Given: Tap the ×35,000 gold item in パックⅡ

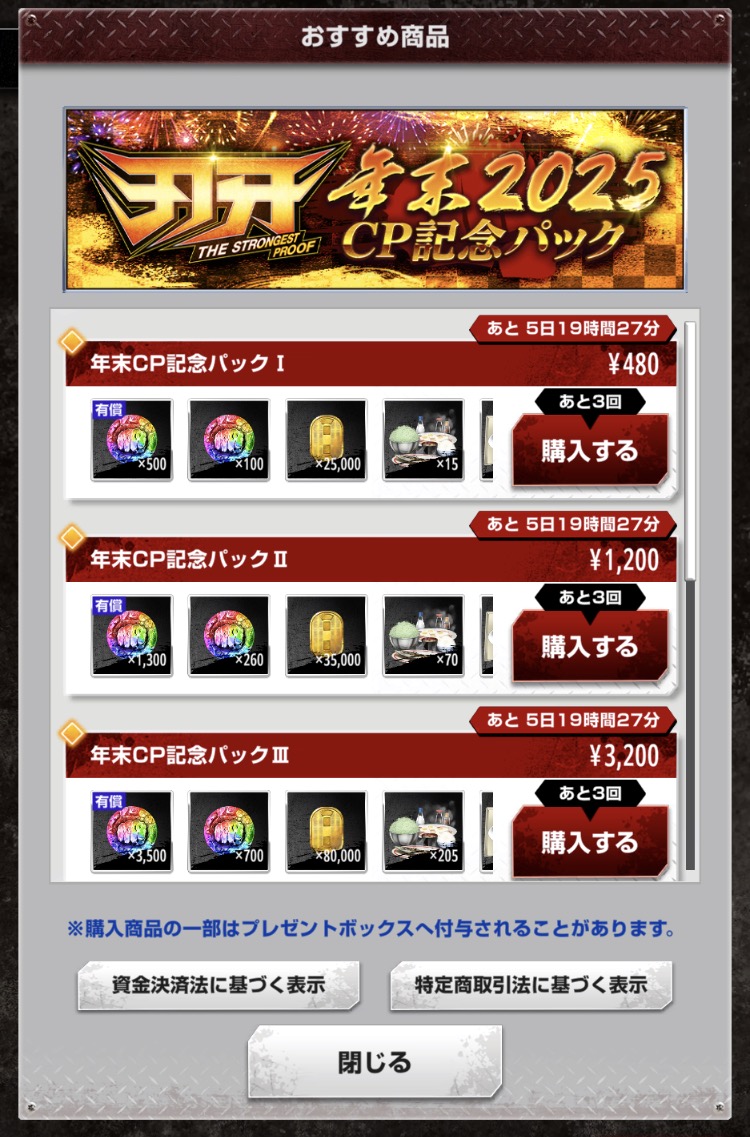Looking at the screenshot, I should click(326, 636).
